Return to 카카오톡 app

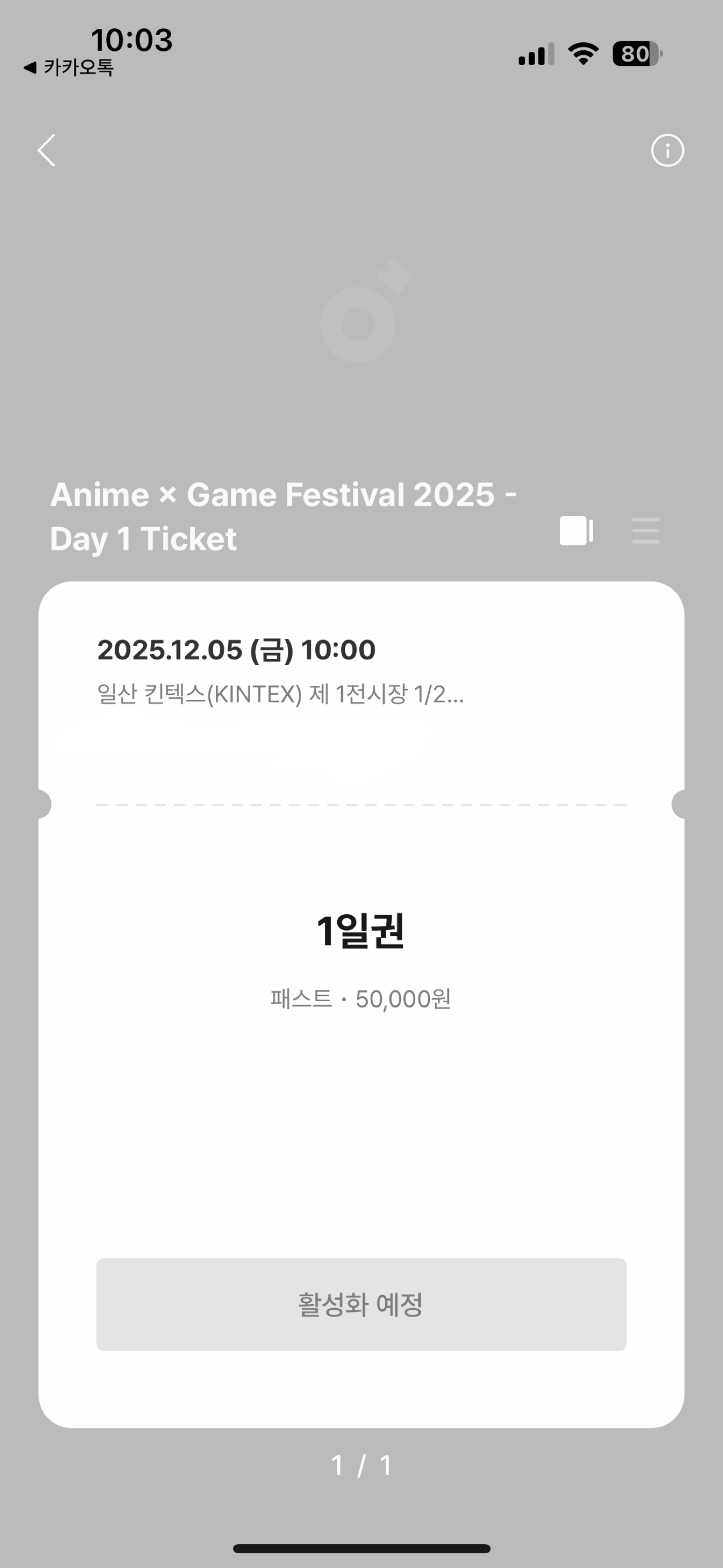(x=69, y=68)
